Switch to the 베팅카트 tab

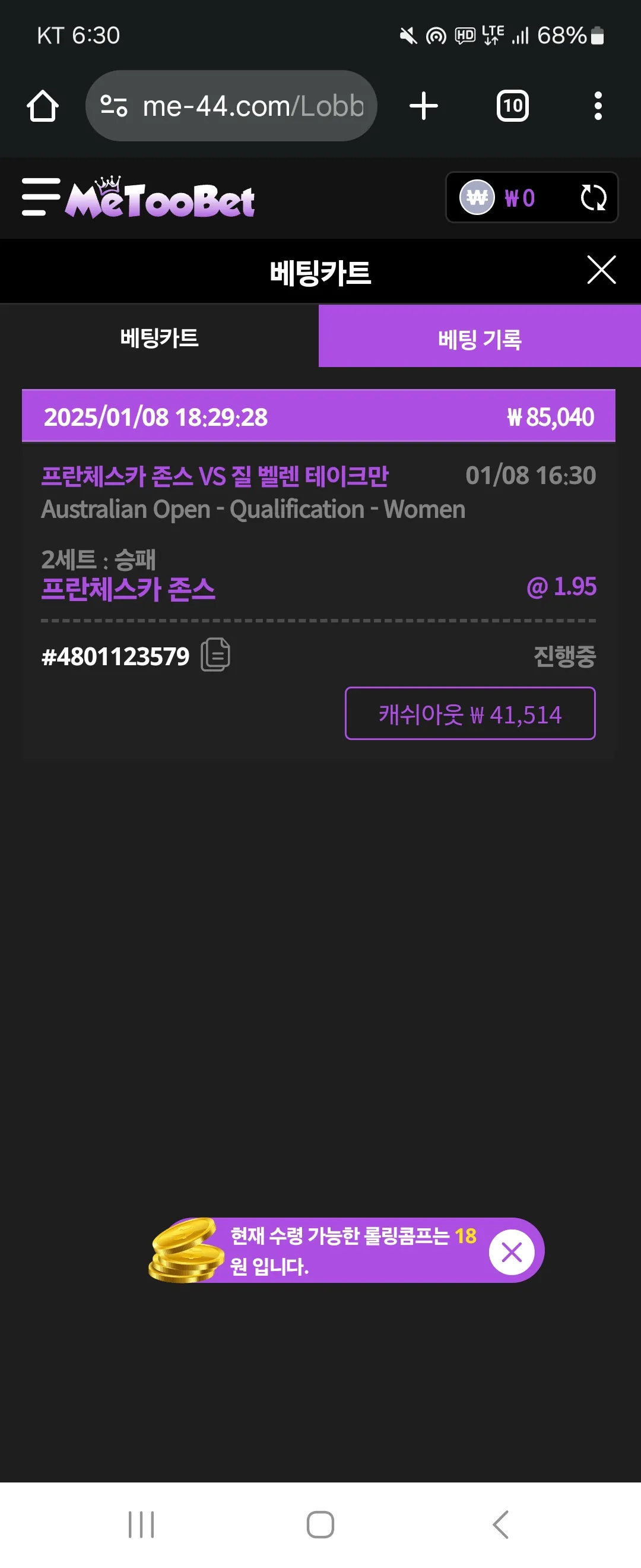pyautogui.click(x=159, y=337)
